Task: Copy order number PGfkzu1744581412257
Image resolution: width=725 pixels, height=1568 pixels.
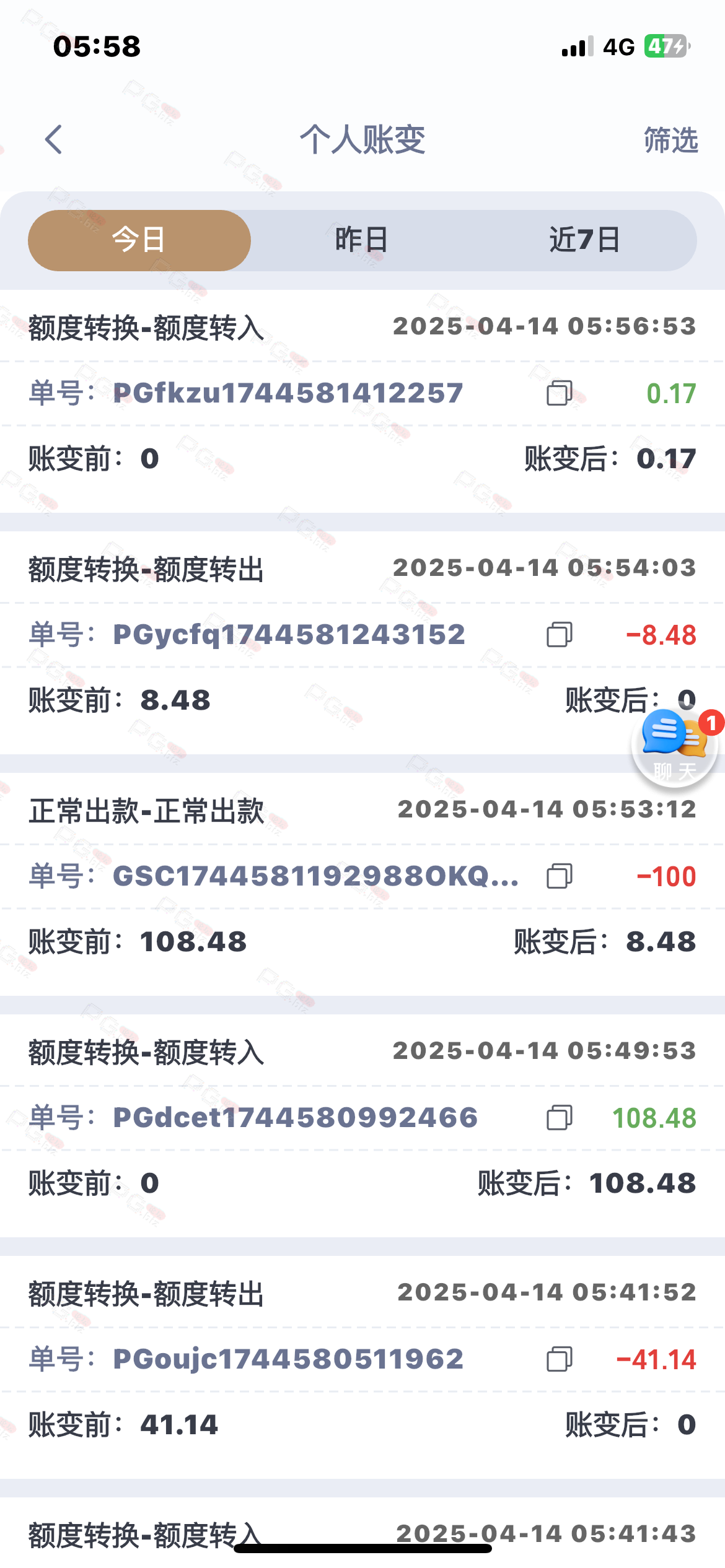Action: tap(559, 393)
